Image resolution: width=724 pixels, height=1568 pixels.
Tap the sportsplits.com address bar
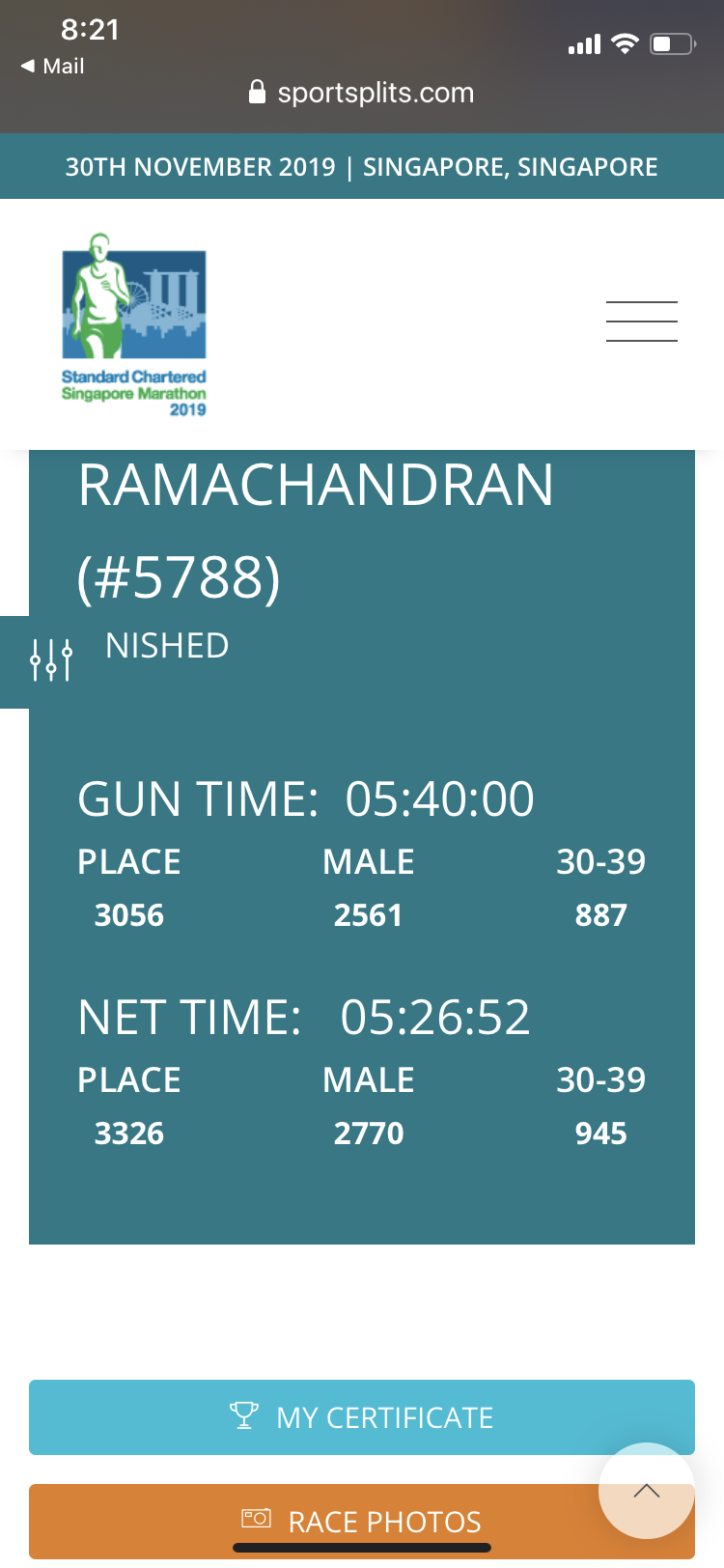362,93
